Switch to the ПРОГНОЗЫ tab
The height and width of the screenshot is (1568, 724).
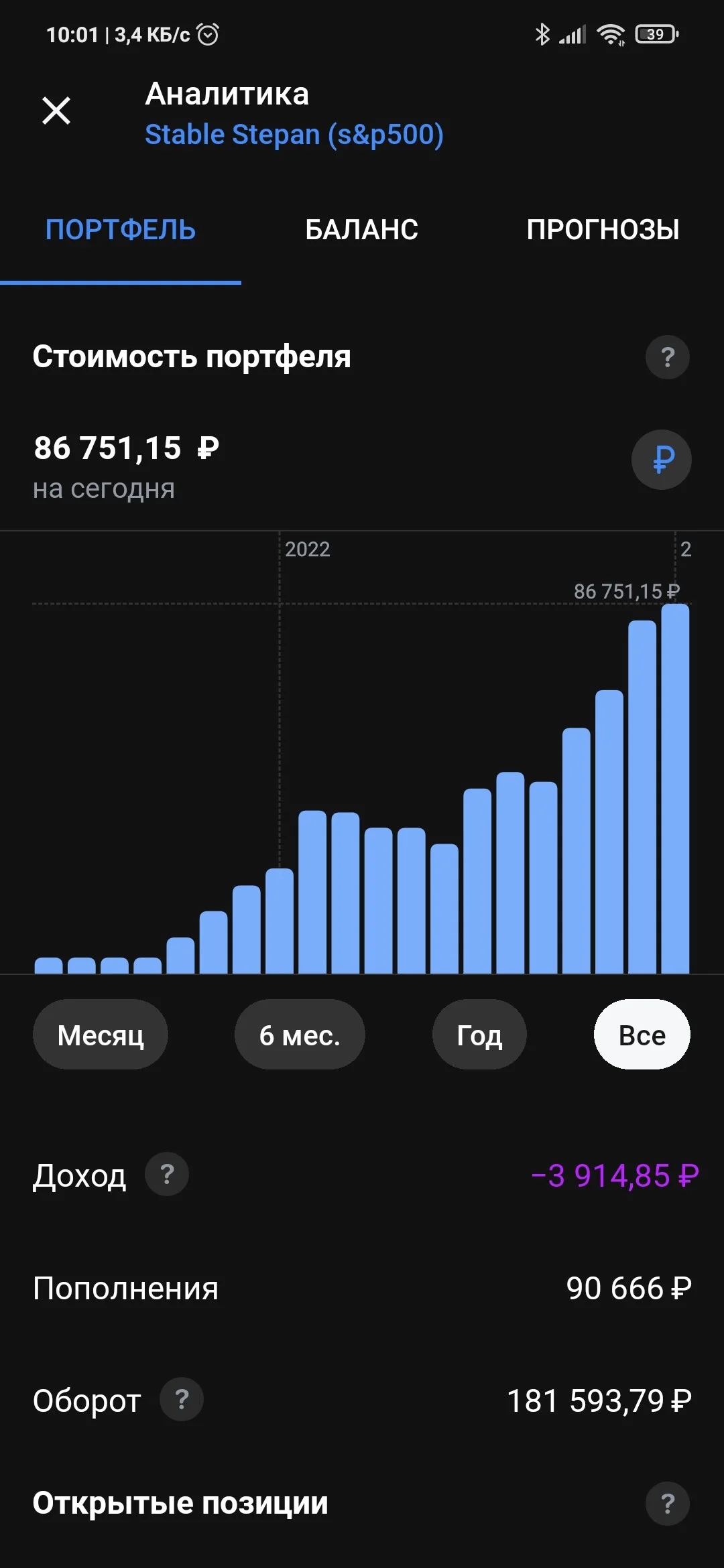[x=603, y=230]
